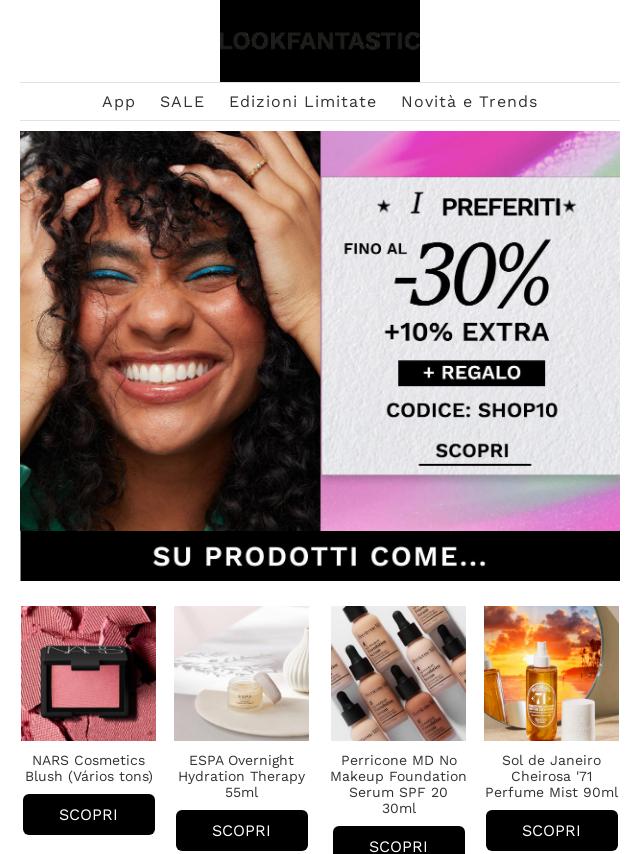View the ESPA Overnight Hydration Therapy image
Viewport: 640px width, 854px height.
[x=241, y=673]
